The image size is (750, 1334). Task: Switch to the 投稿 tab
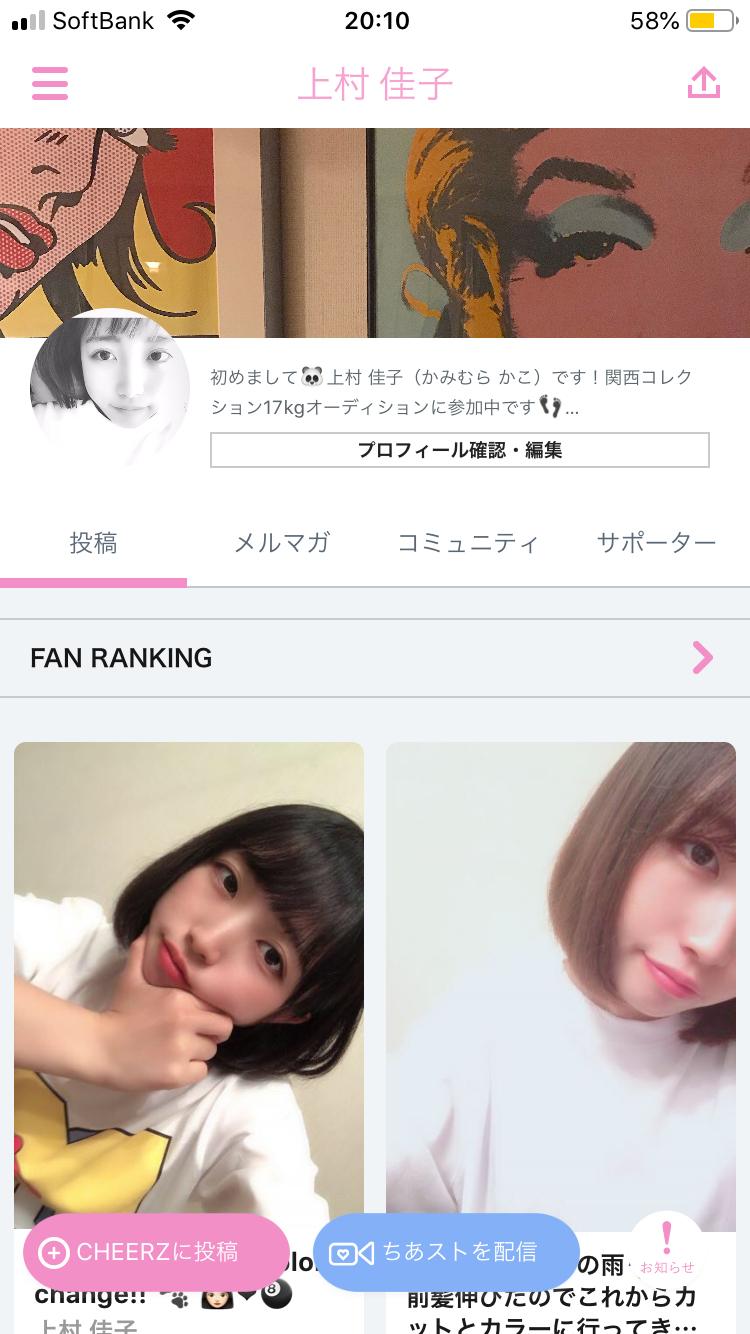93,543
